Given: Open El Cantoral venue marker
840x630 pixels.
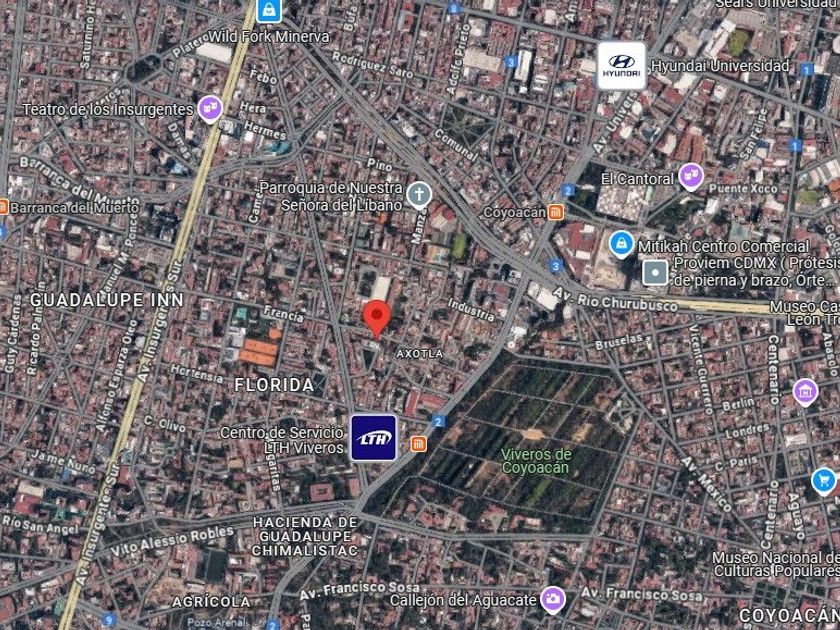Looking at the screenshot, I should (691, 177).
